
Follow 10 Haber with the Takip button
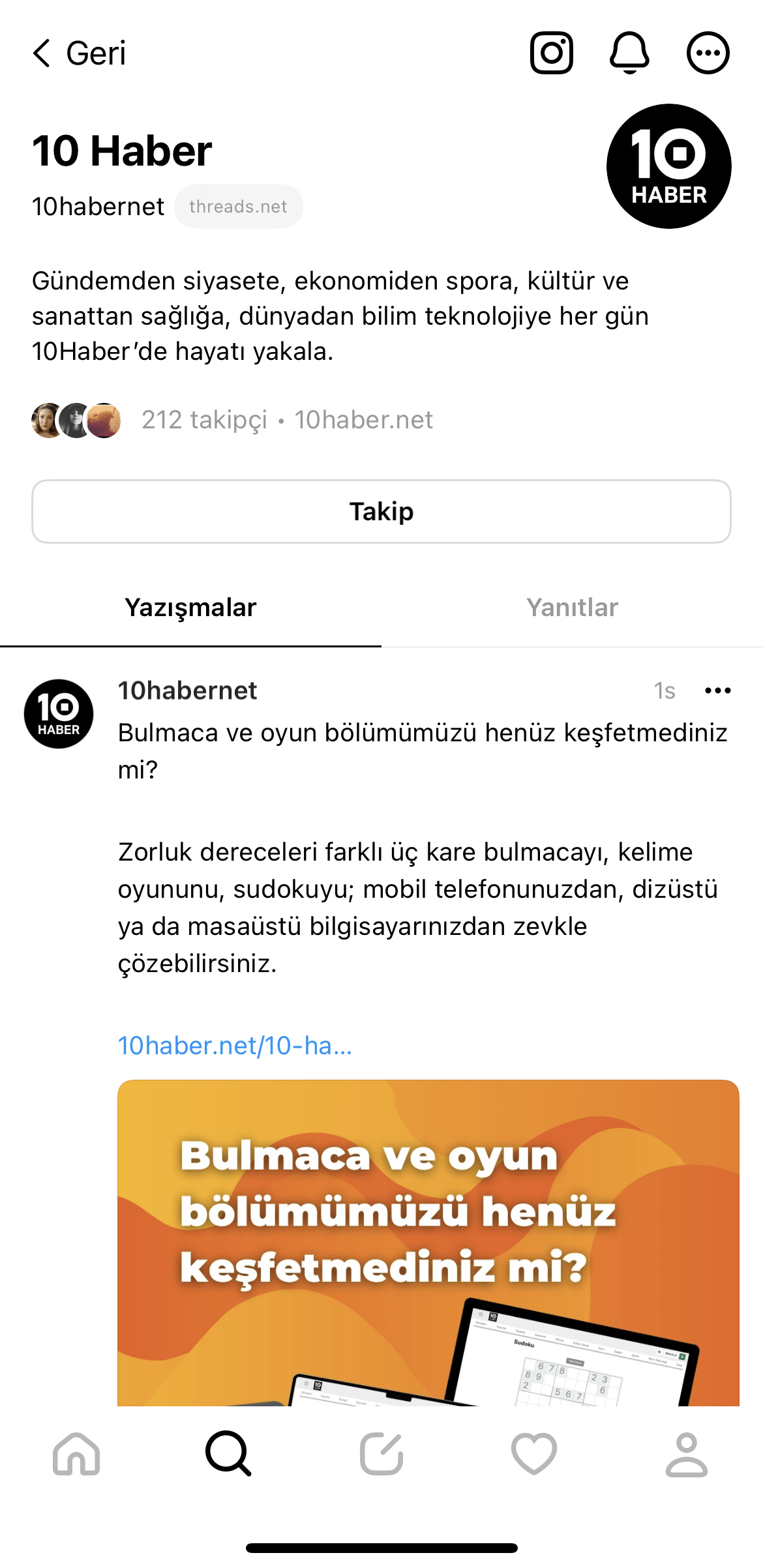[x=381, y=512]
